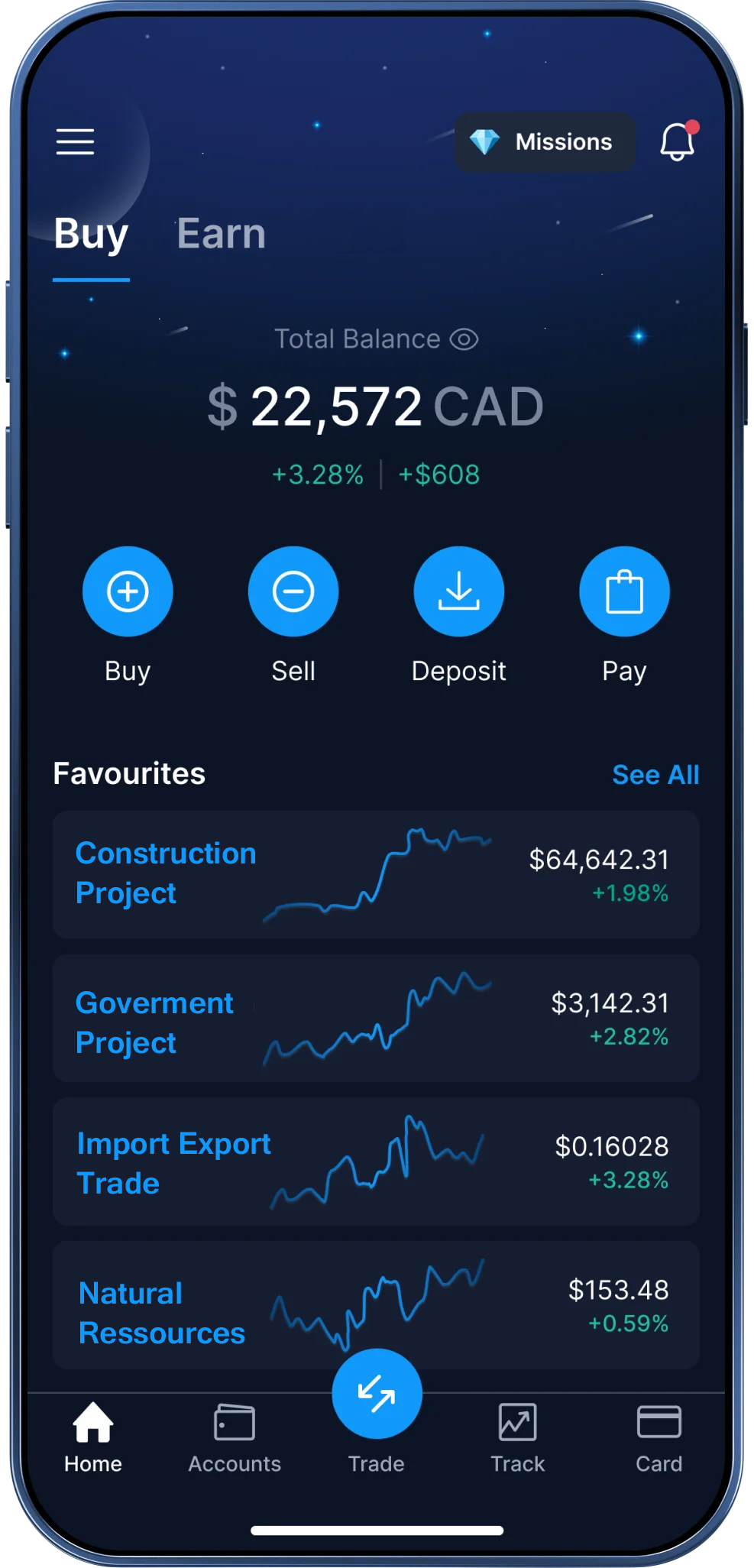Start a Deposit
This screenshot has width=754, height=1568.
point(458,591)
